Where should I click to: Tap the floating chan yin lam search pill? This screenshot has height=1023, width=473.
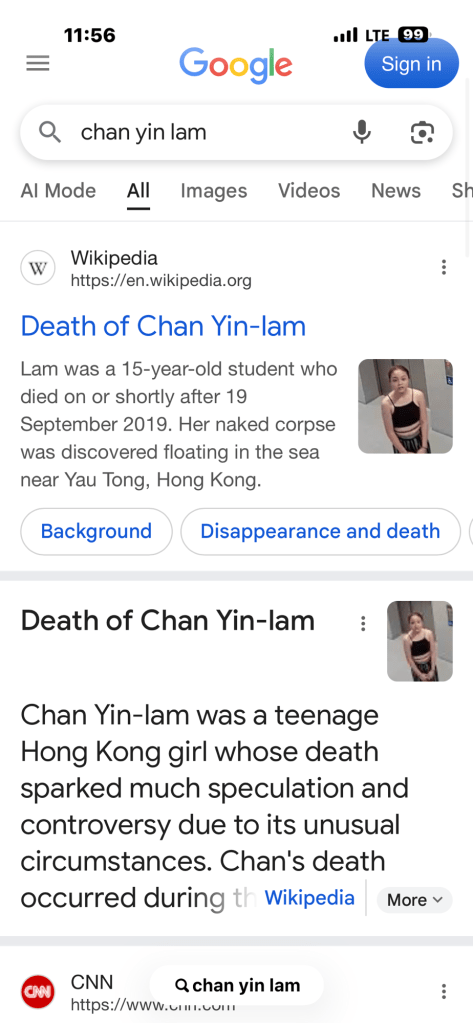pyautogui.click(x=237, y=985)
